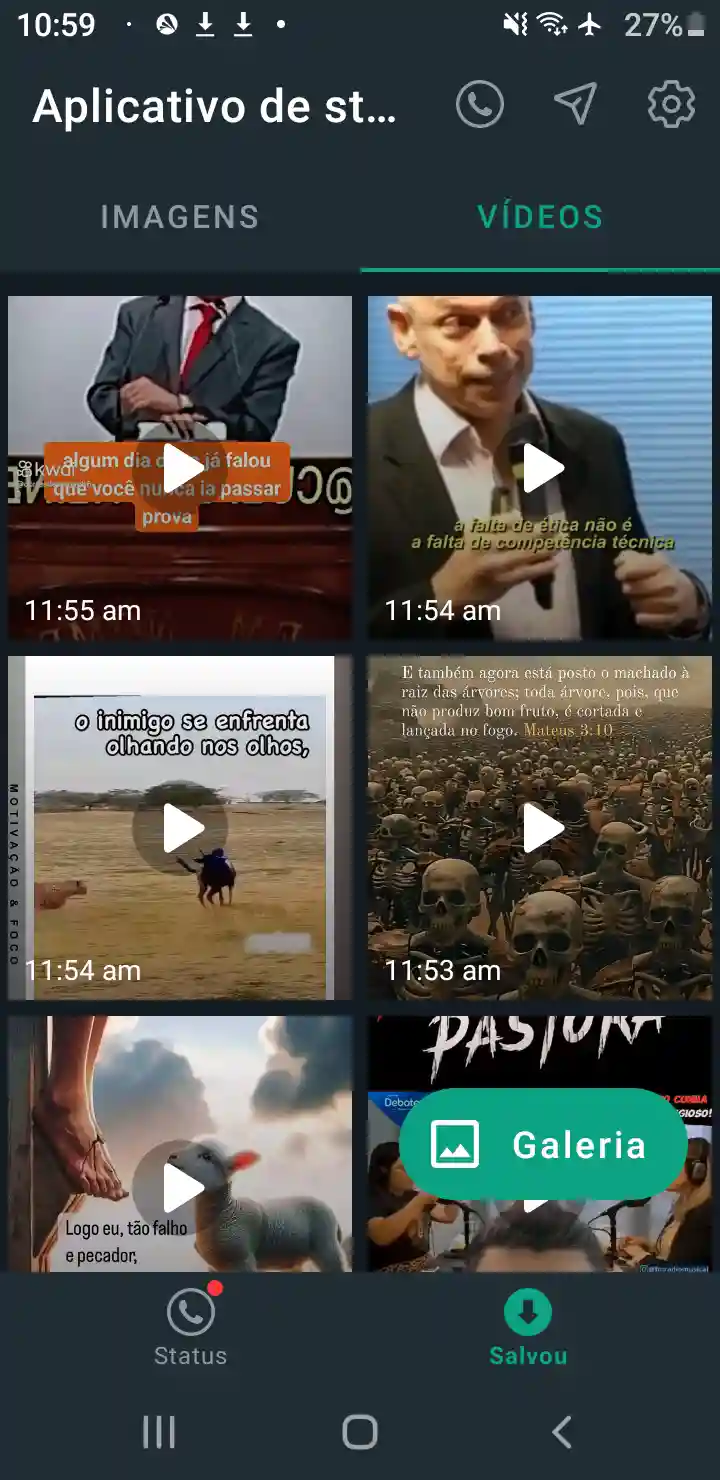Tap the paper plane send icon
Viewport: 720px width, 1480px height.
pos(576,104)
